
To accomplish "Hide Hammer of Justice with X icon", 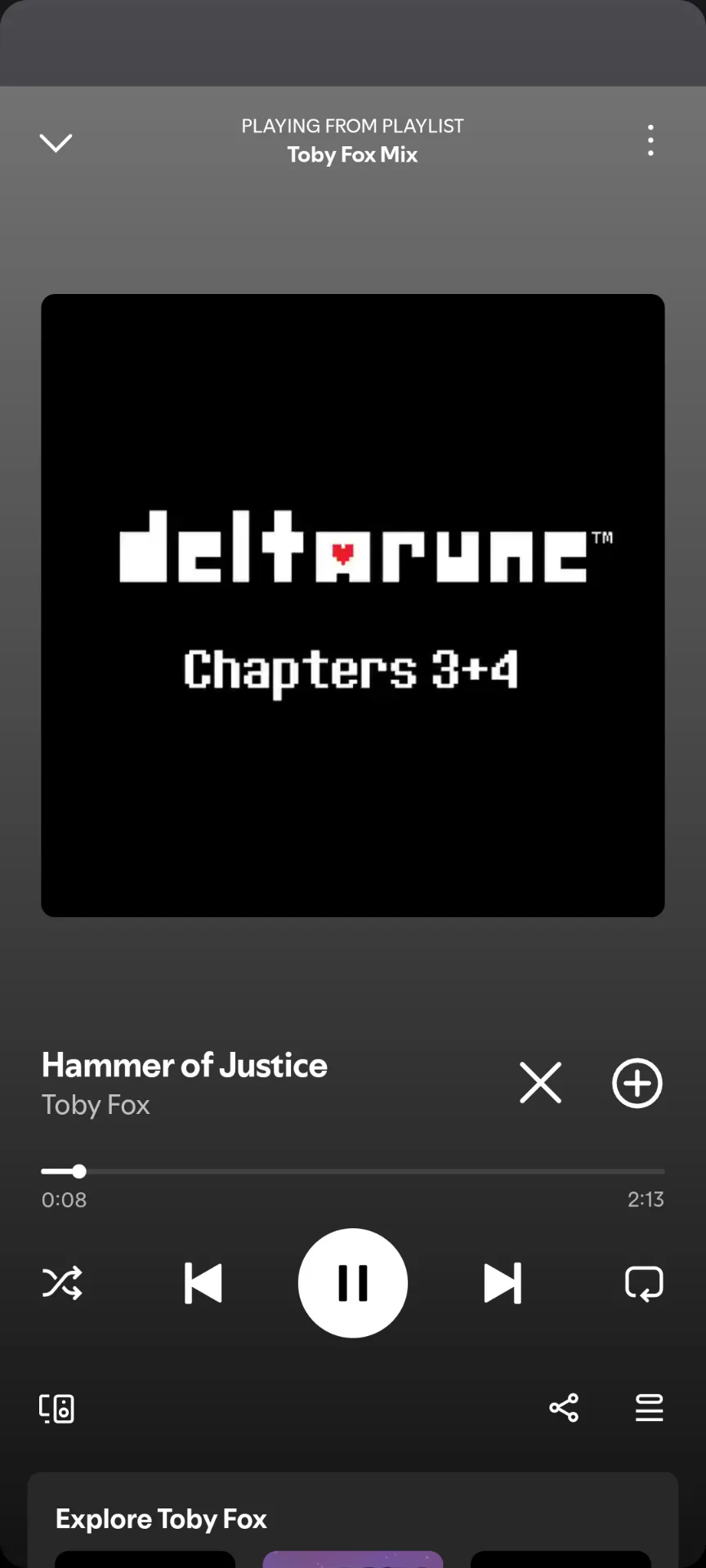I will (540, 1083).
